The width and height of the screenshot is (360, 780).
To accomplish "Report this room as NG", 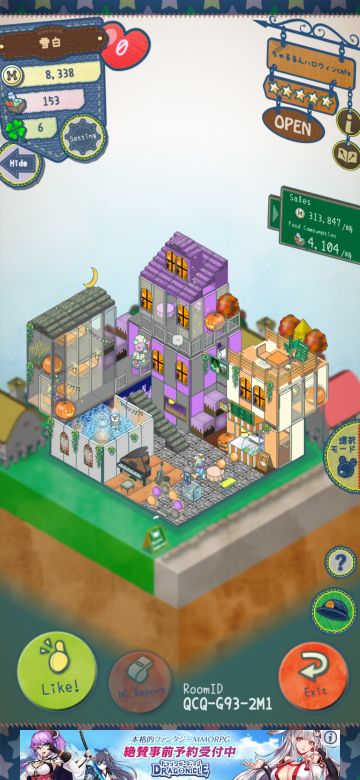I will coord(140,682).
